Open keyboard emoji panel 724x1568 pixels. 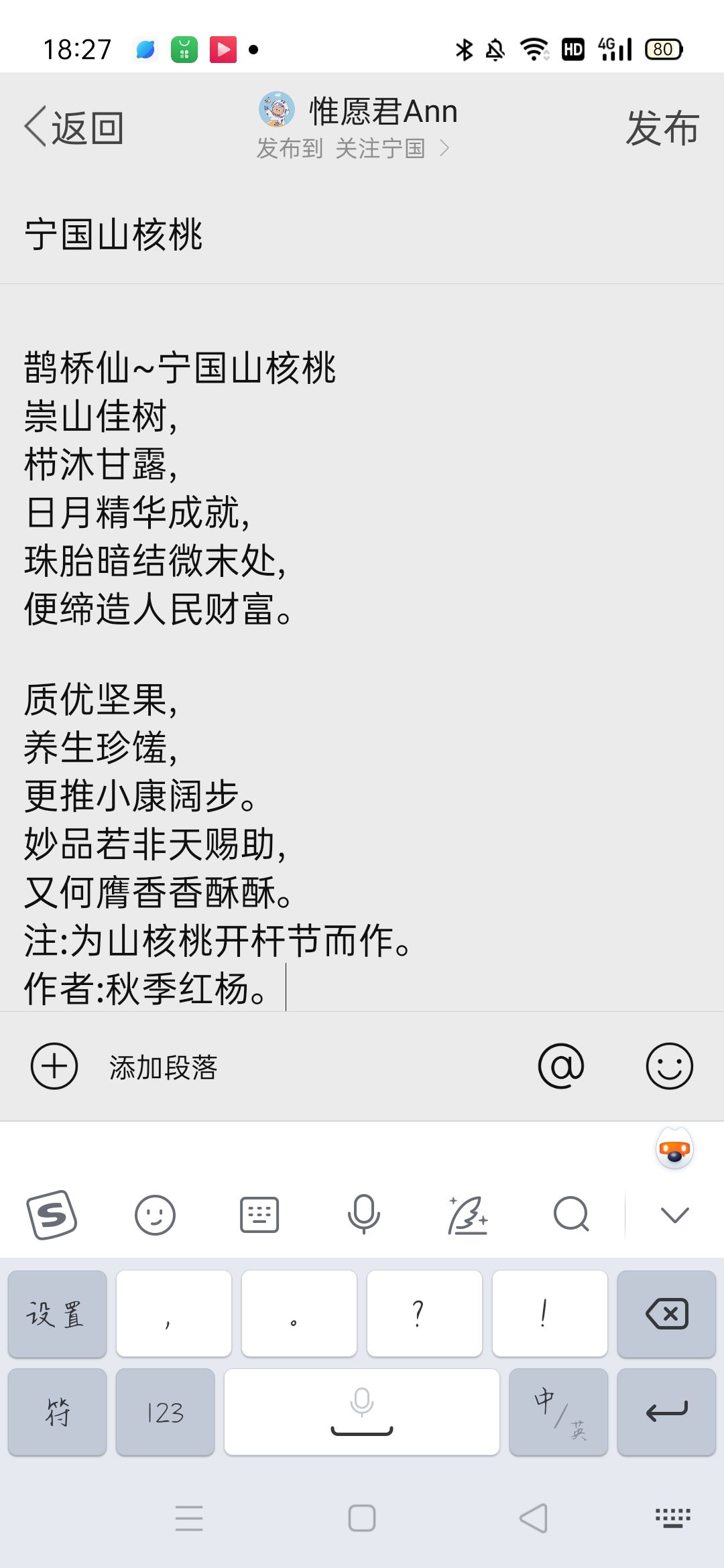click(x=155, y=1214)
